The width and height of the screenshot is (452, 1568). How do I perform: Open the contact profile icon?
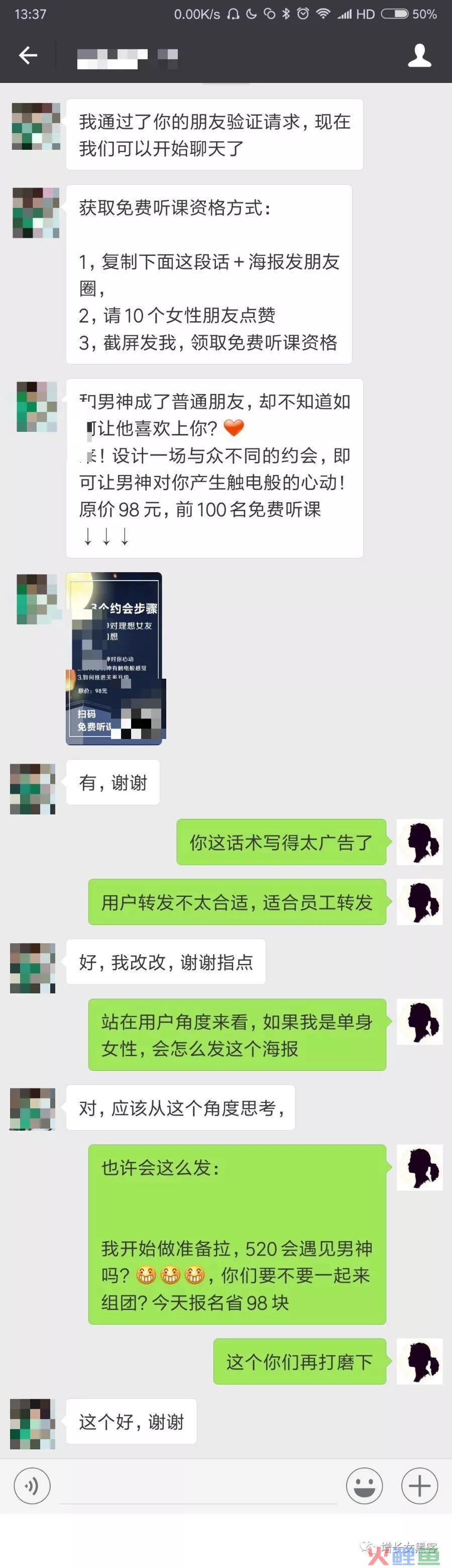[419, 56]
